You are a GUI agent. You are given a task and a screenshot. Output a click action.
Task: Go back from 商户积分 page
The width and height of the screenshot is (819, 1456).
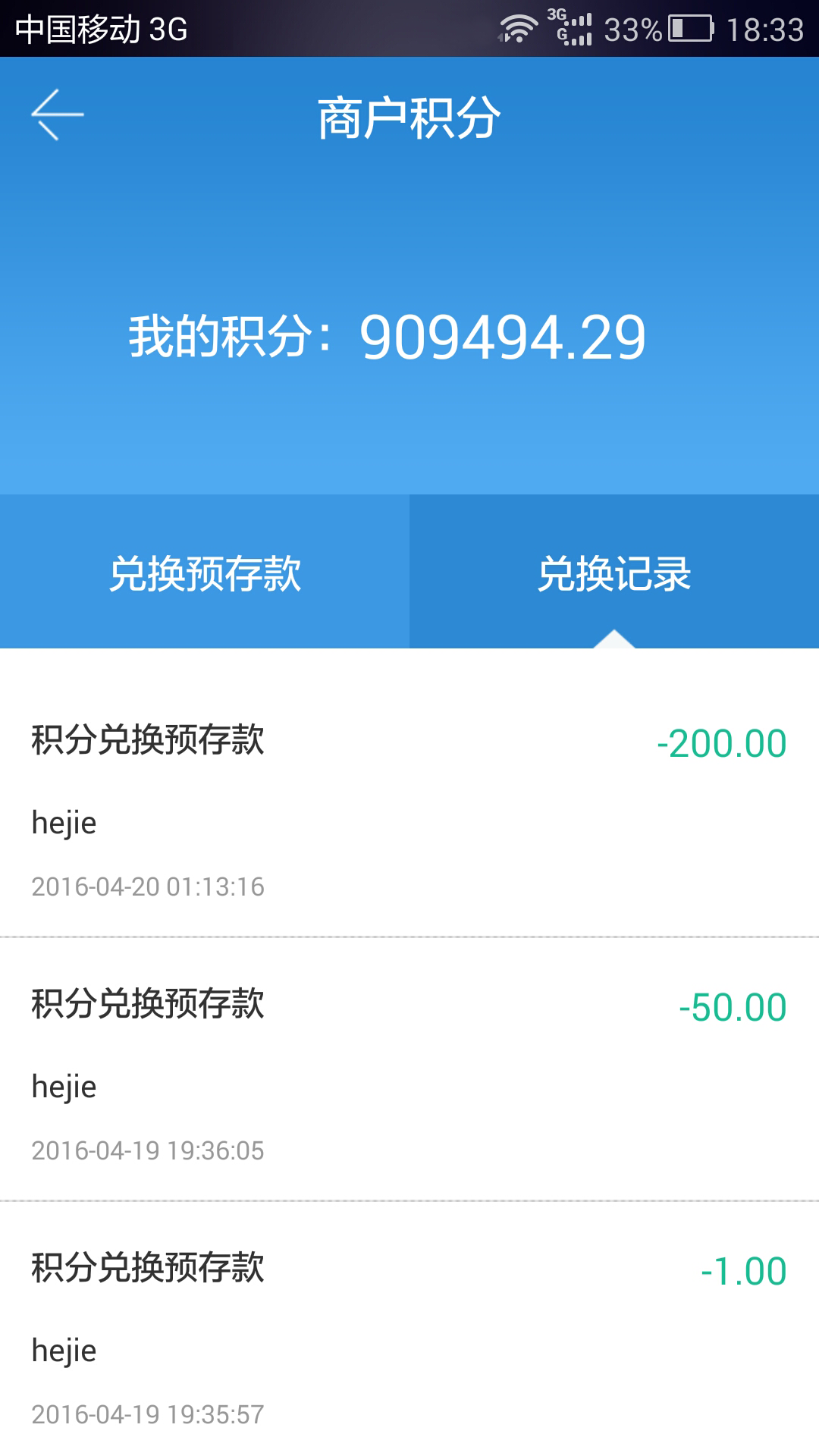click(57, 115)
